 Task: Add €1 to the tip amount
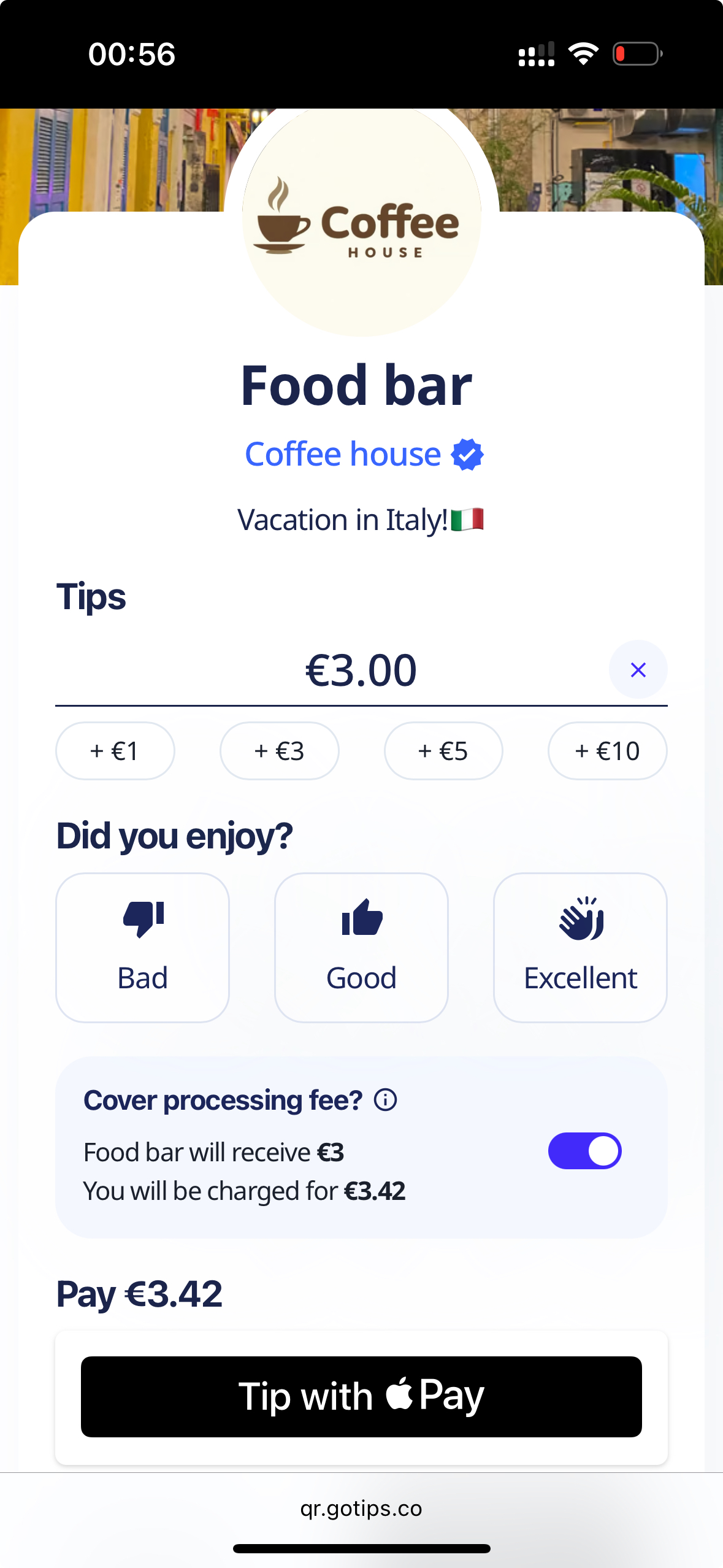(x=115, y=750)
